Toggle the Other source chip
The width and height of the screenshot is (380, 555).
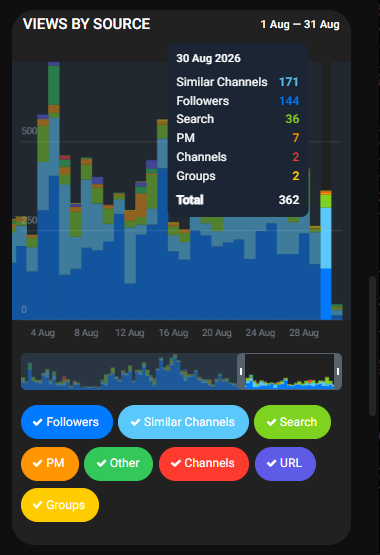(x=119, y=463)
